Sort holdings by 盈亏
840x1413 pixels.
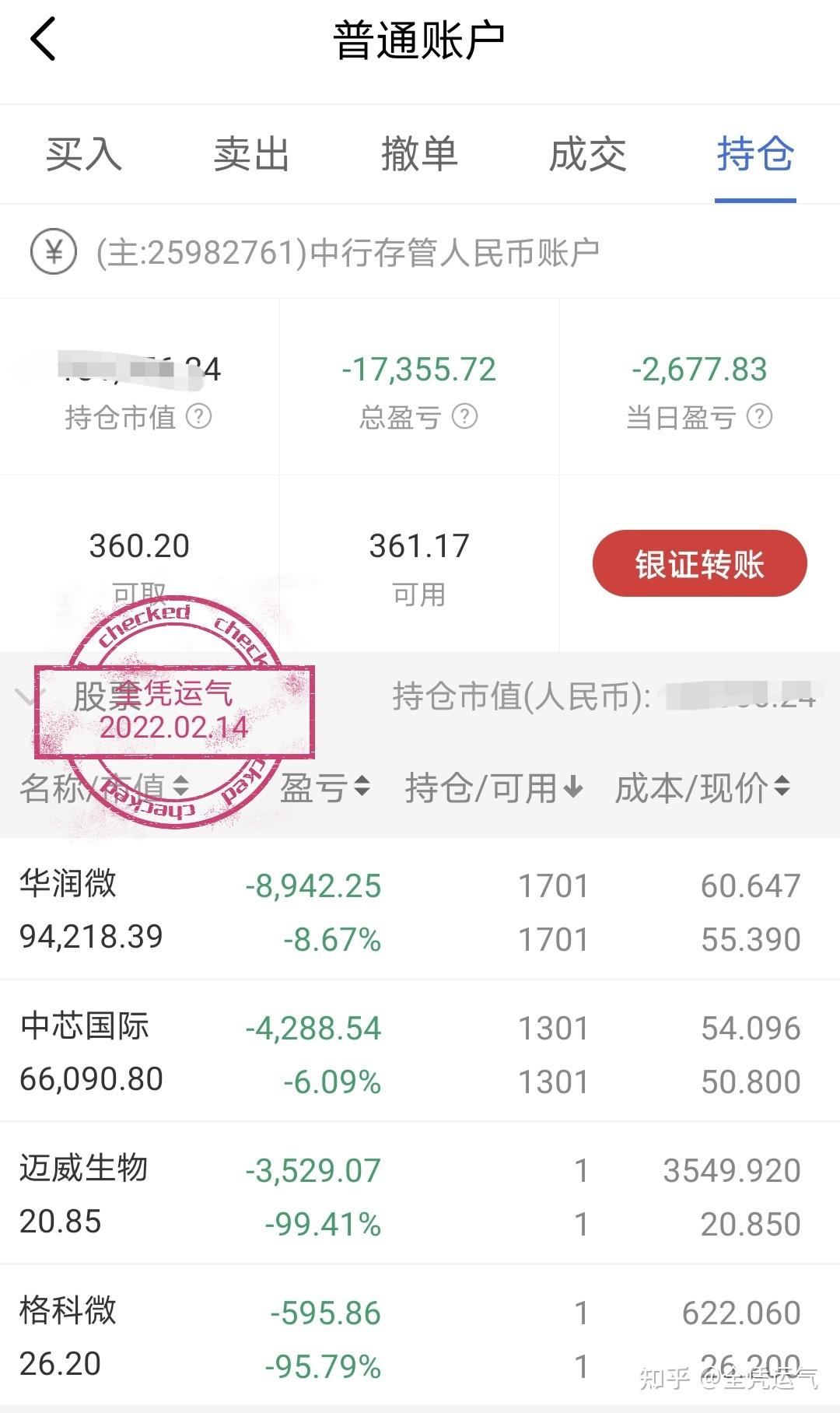(325, 787)
